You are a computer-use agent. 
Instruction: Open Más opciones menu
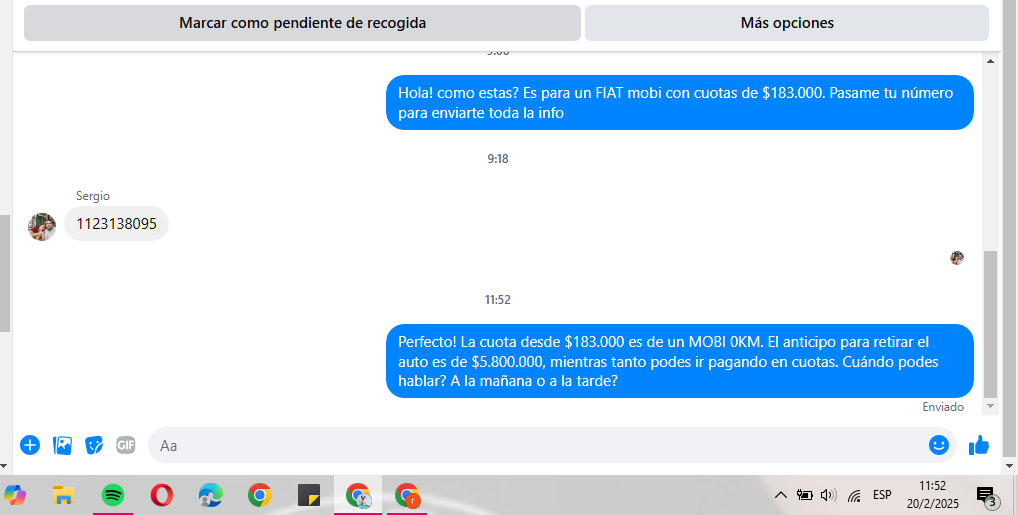[x=786, y=23]
